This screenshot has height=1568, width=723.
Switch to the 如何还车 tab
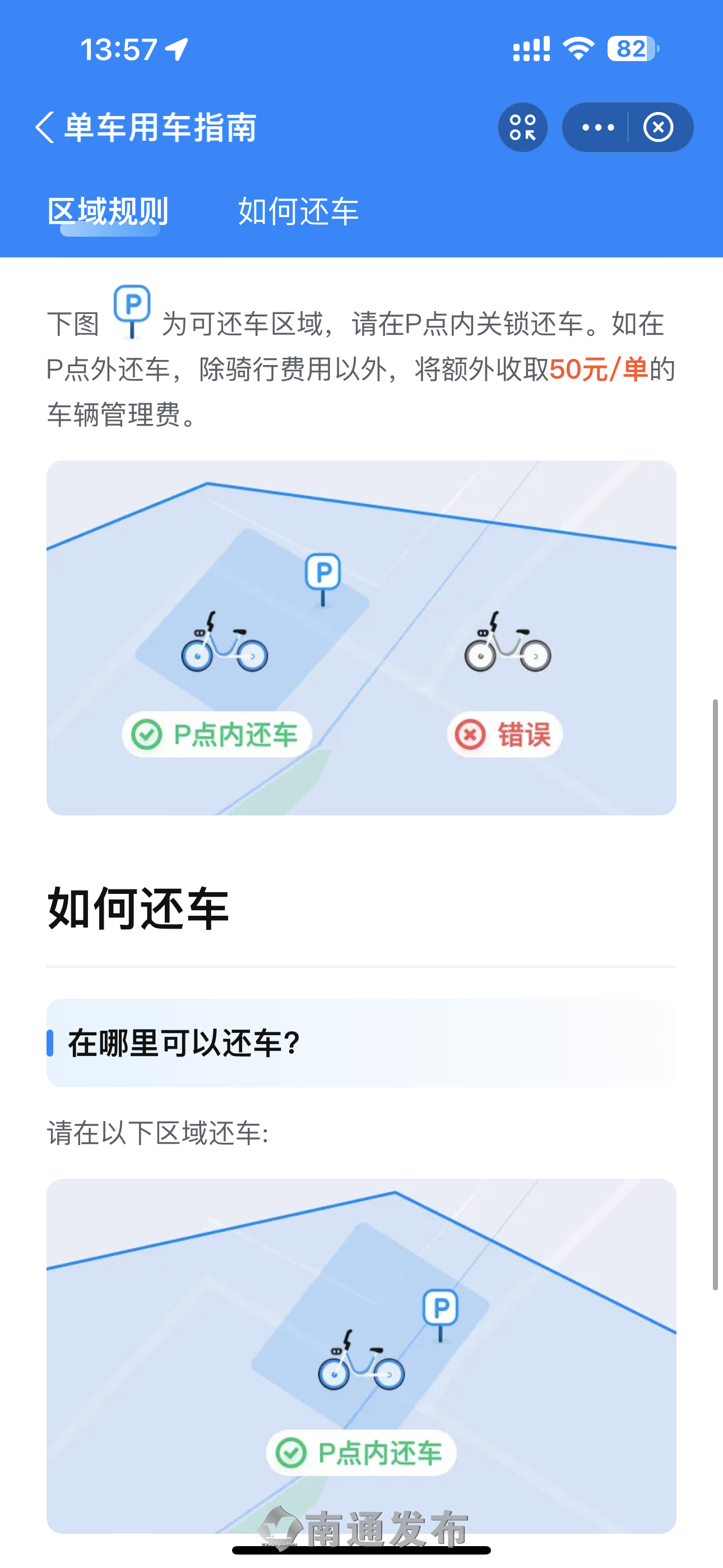pyautogui.click(x=298, y=211)
